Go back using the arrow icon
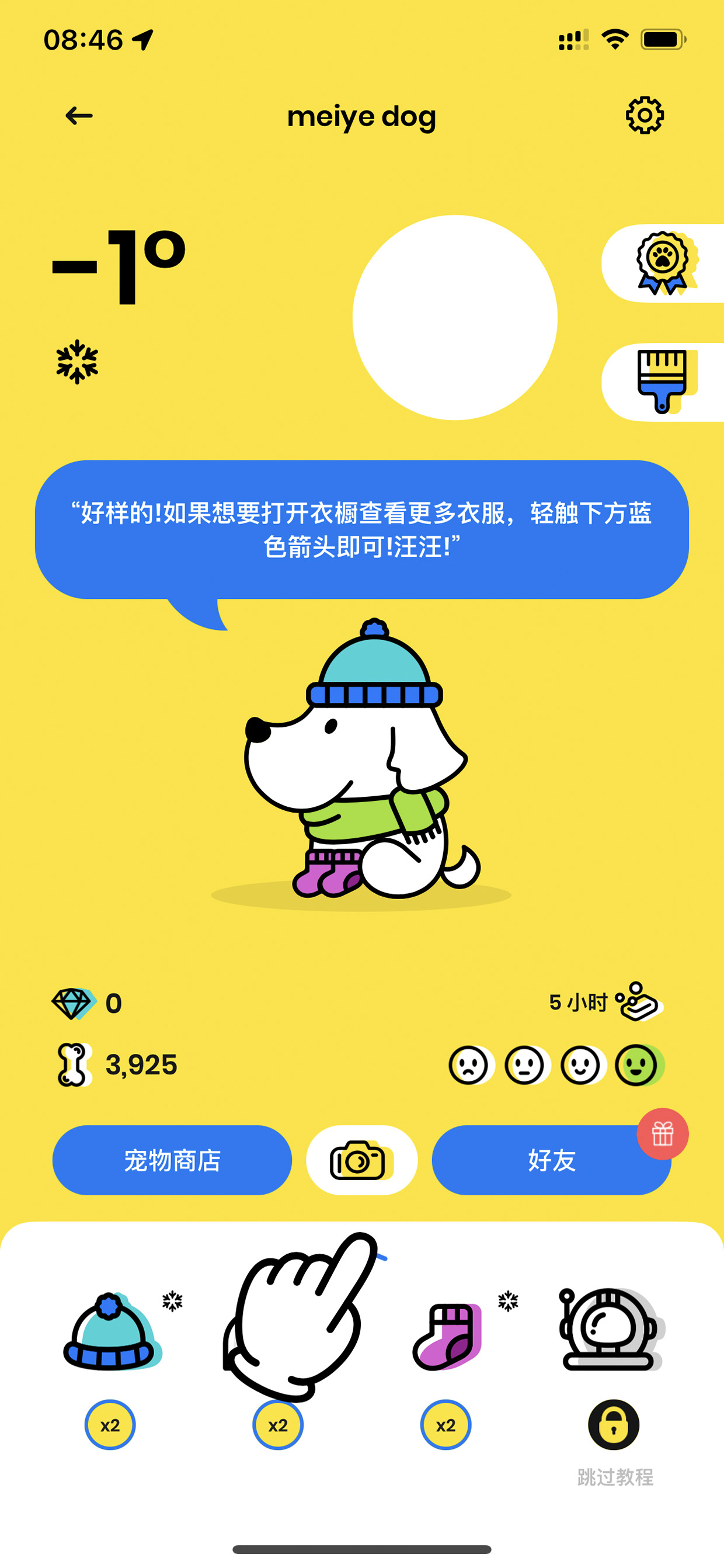 (79, 115)
